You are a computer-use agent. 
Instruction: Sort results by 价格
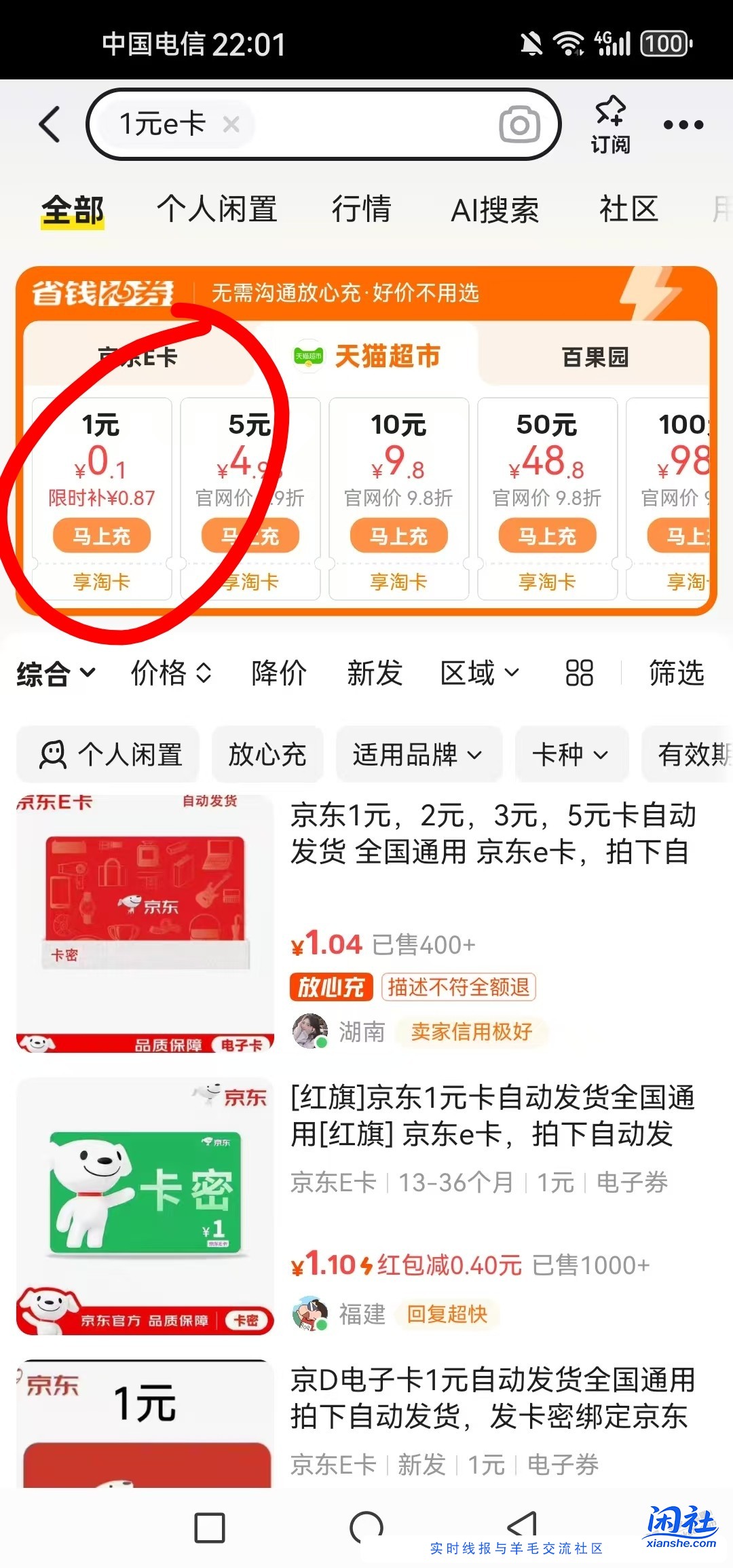171,673
